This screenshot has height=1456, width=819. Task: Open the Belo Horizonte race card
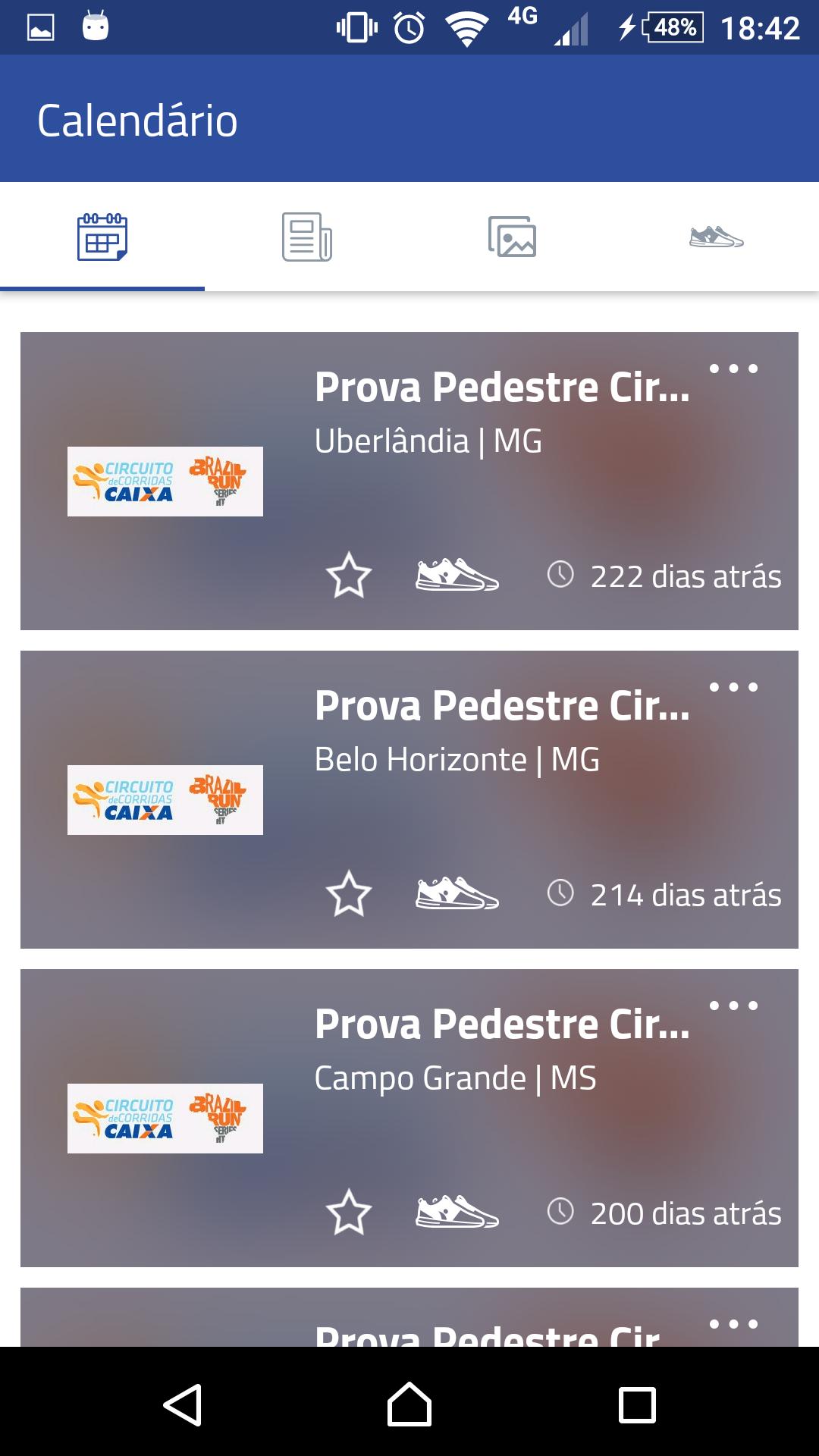click(409, 799)
